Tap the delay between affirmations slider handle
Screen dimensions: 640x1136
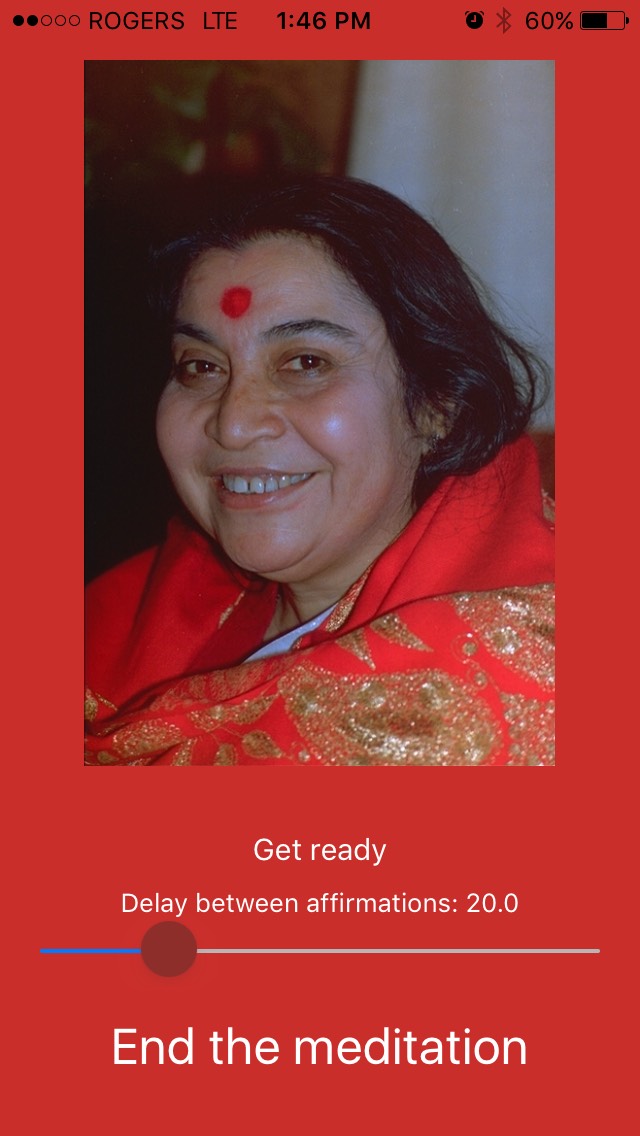169,950
